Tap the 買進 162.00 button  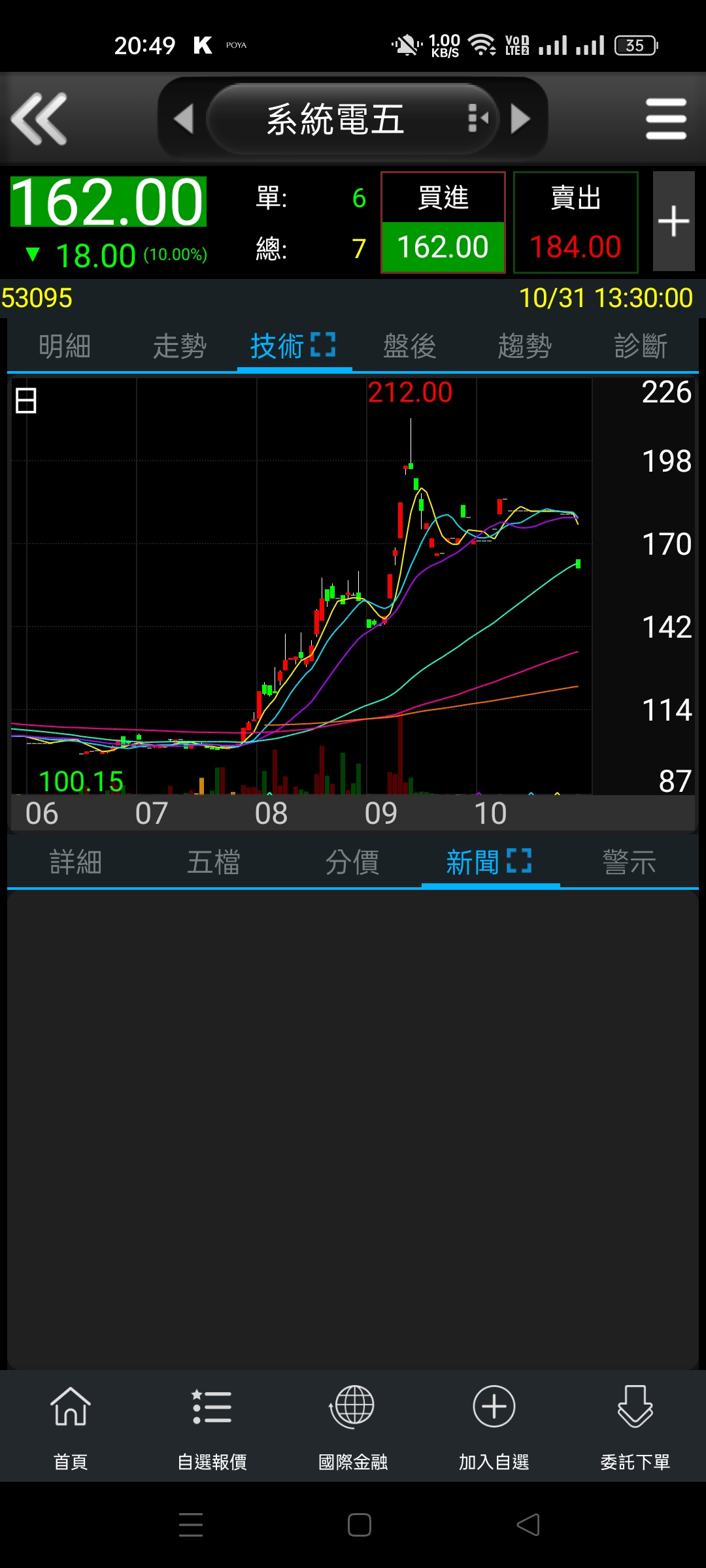443,222
